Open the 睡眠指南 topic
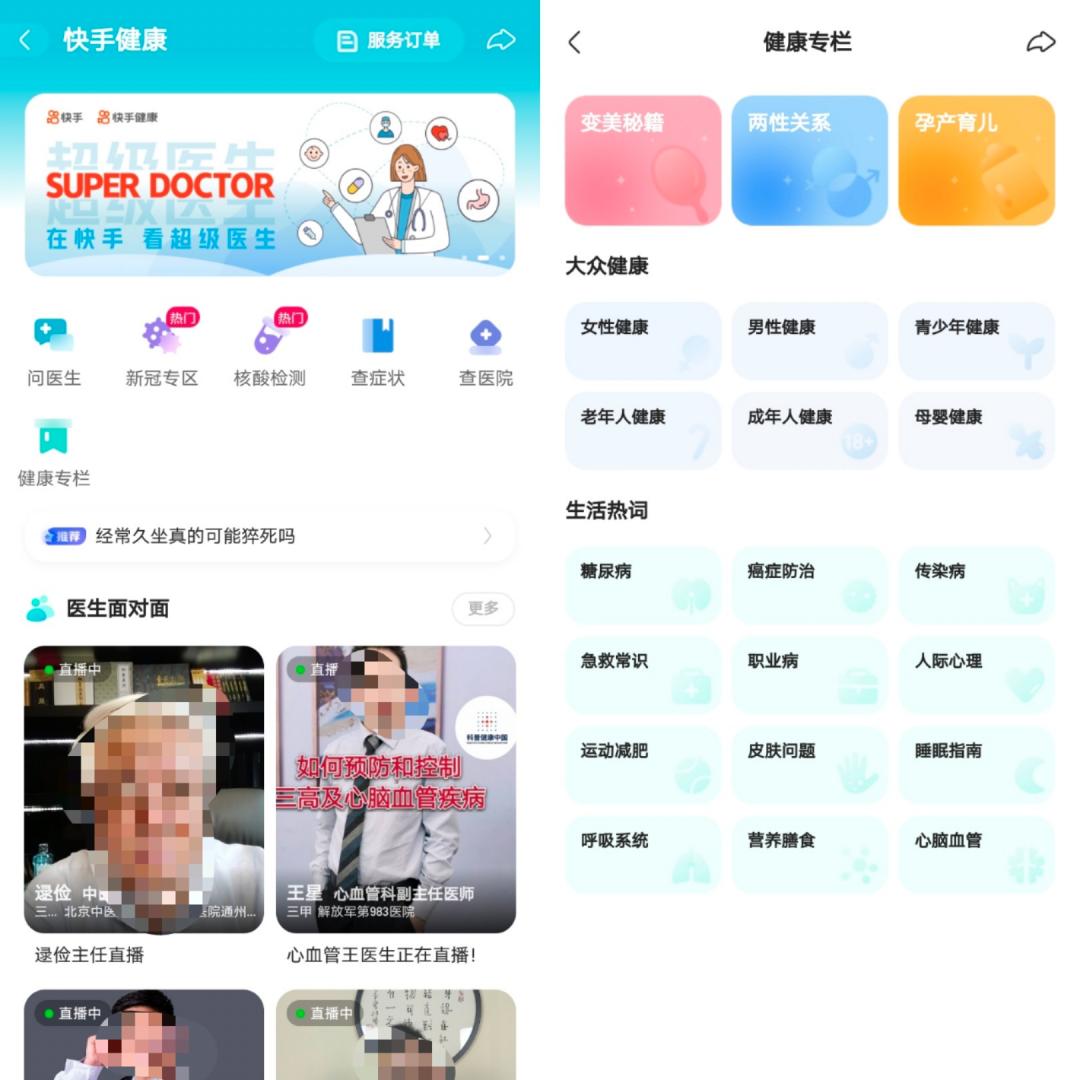1080x1080 pixels. coord(976,765)
